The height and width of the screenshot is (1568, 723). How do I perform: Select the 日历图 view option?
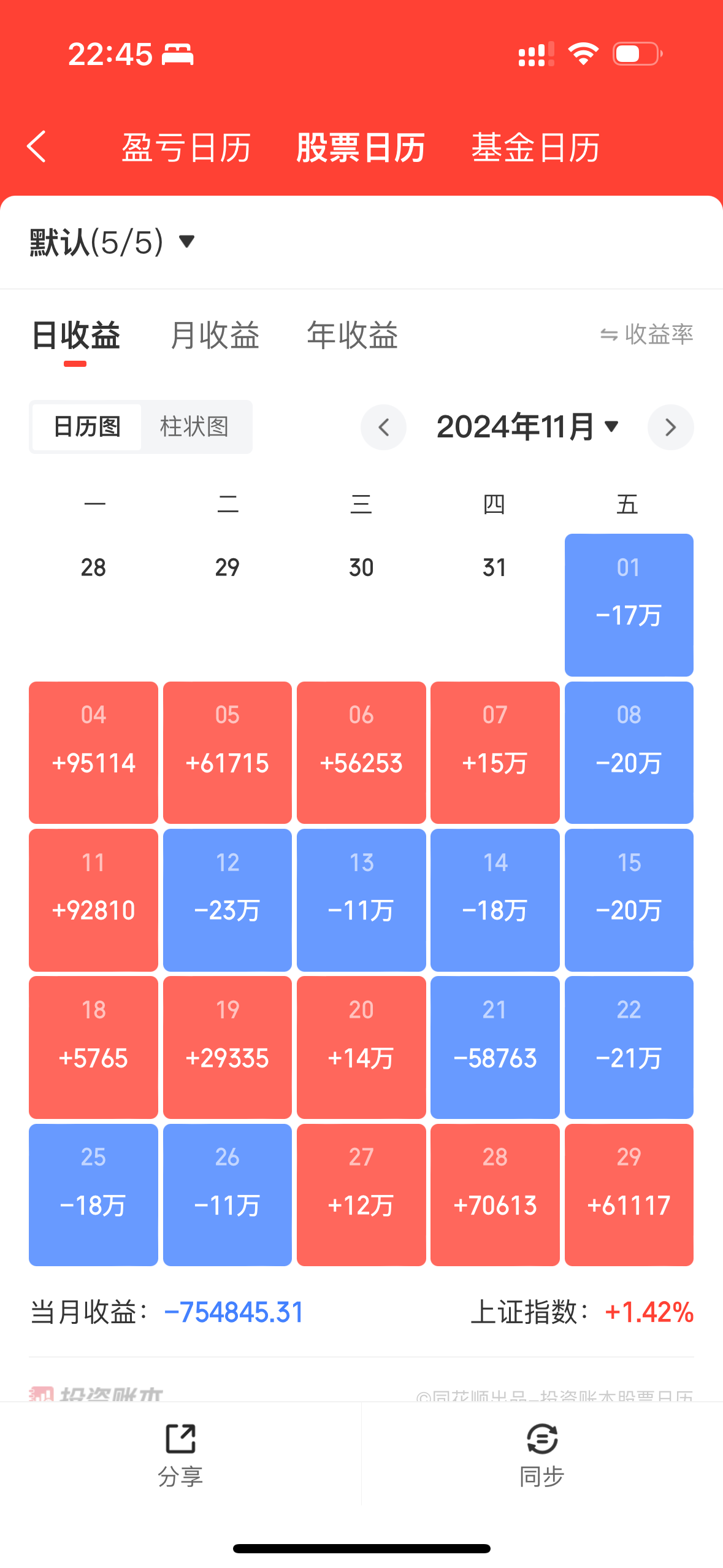pyautogui.click(x=87, y=427)
